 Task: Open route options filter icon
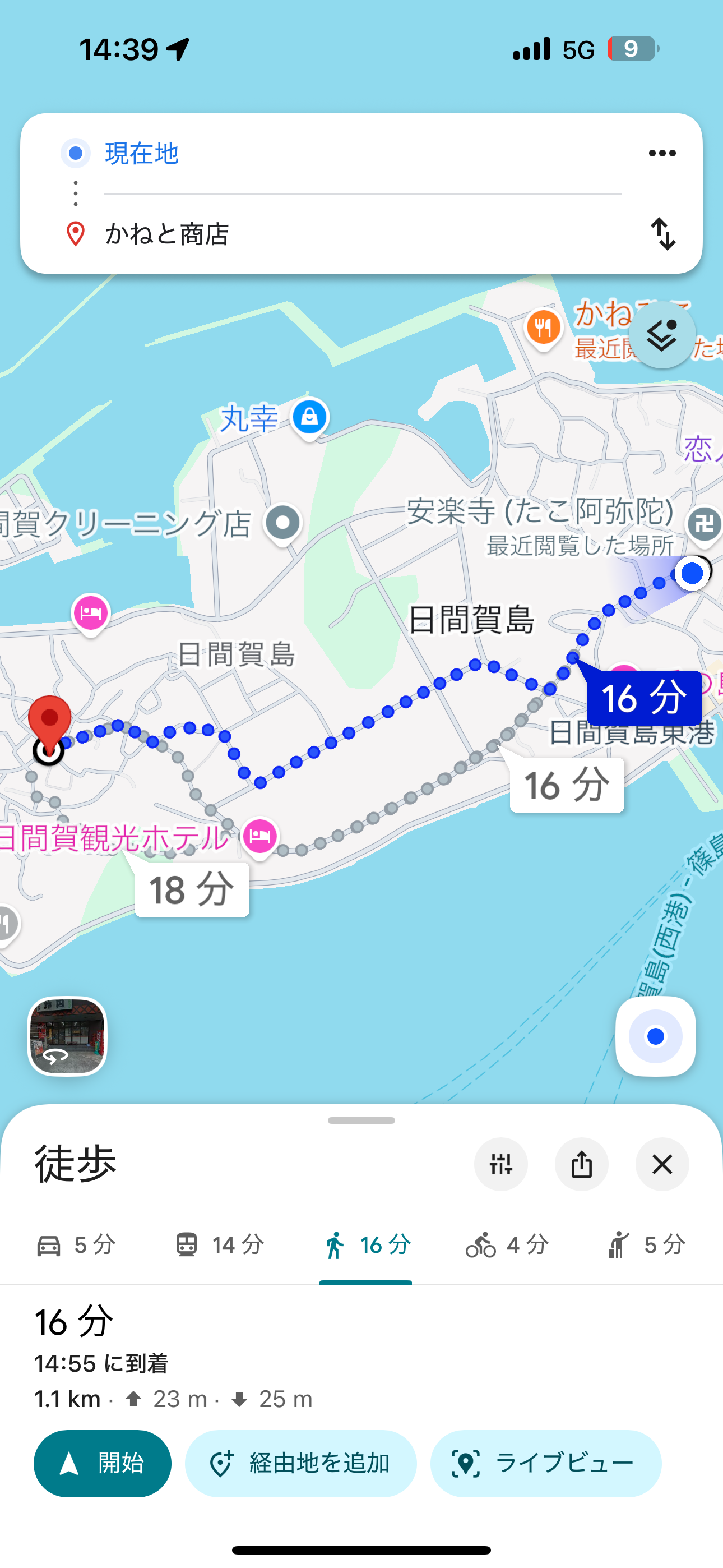[x=500, y=1164]
